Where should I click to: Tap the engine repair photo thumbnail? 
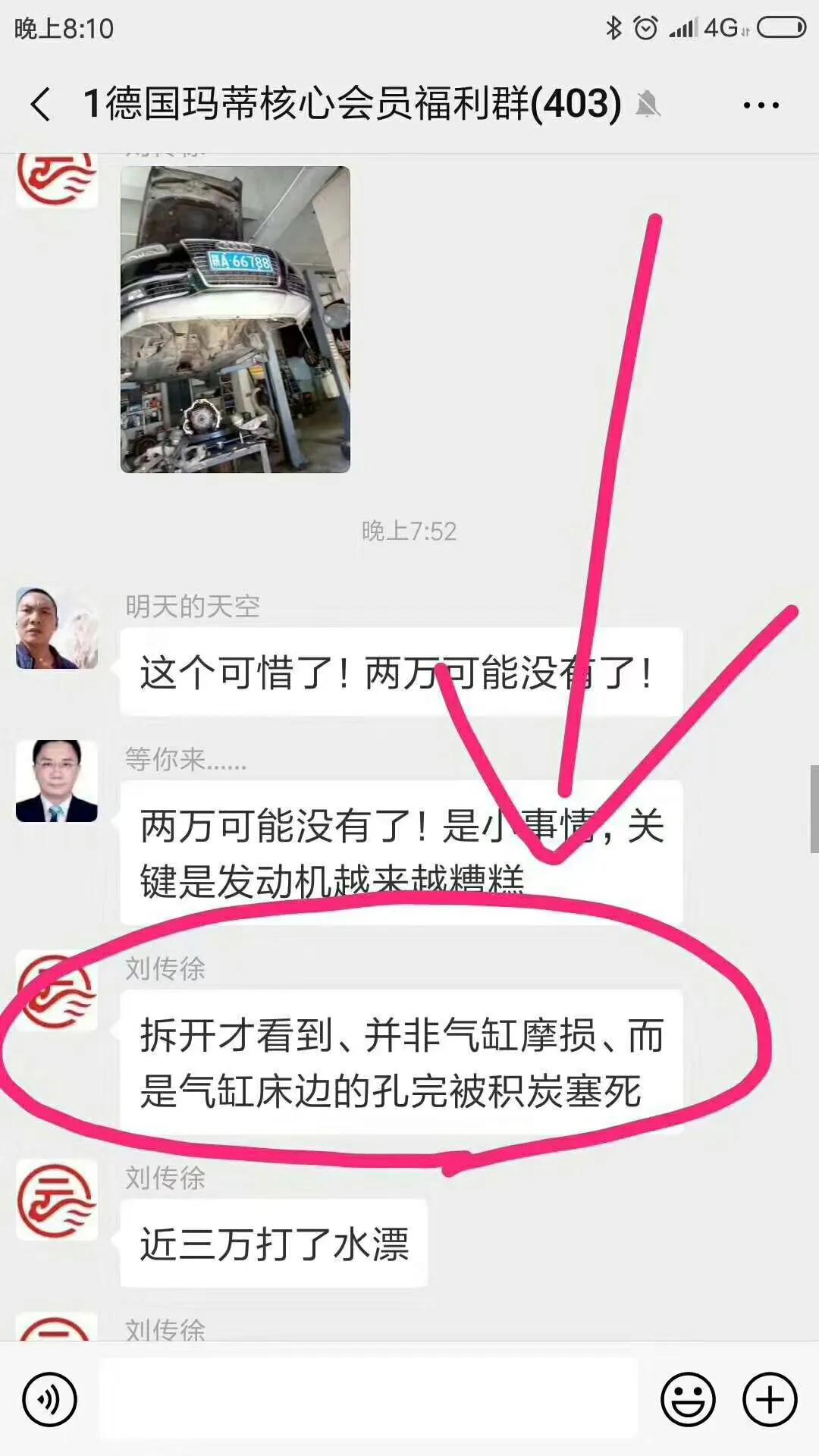pos(235,318)
